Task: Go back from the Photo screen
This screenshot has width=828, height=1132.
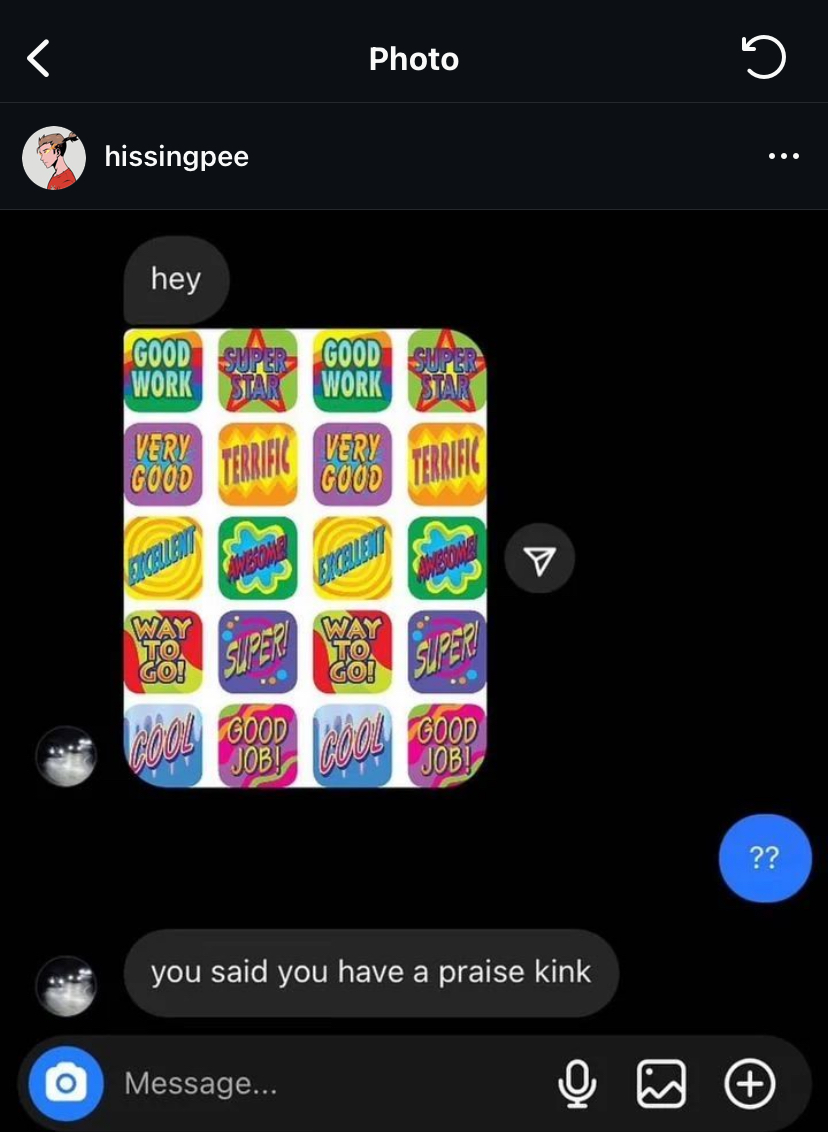Action: 39,59
